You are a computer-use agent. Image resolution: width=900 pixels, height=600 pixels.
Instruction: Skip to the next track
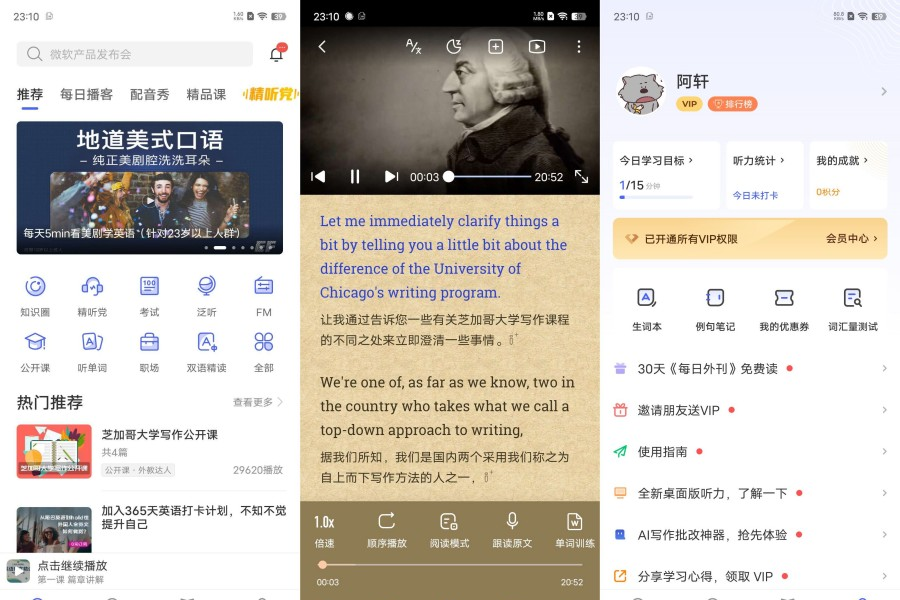[391, 176]
